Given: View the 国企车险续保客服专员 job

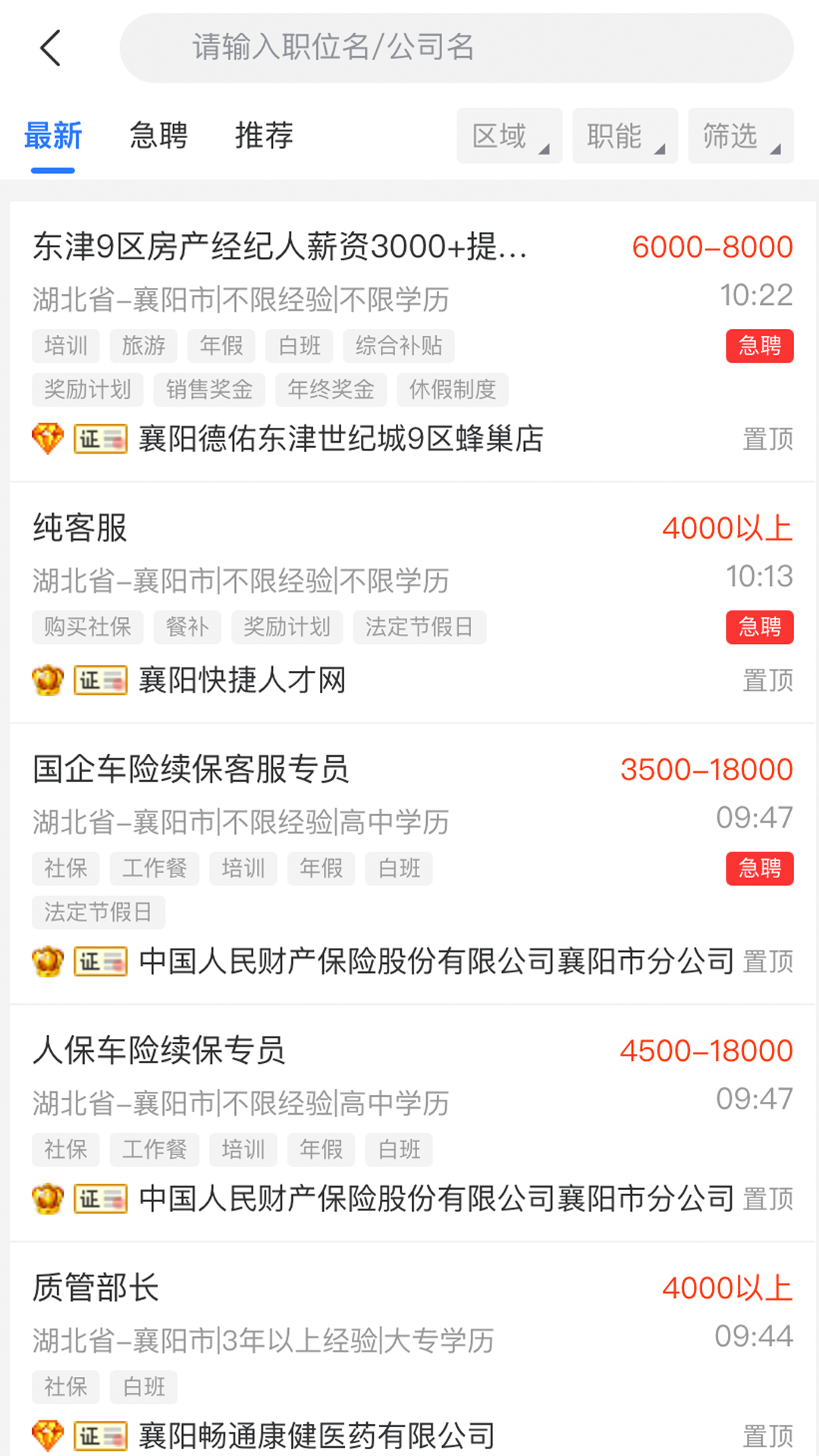Looking at the screenshot, I should 413,864.
